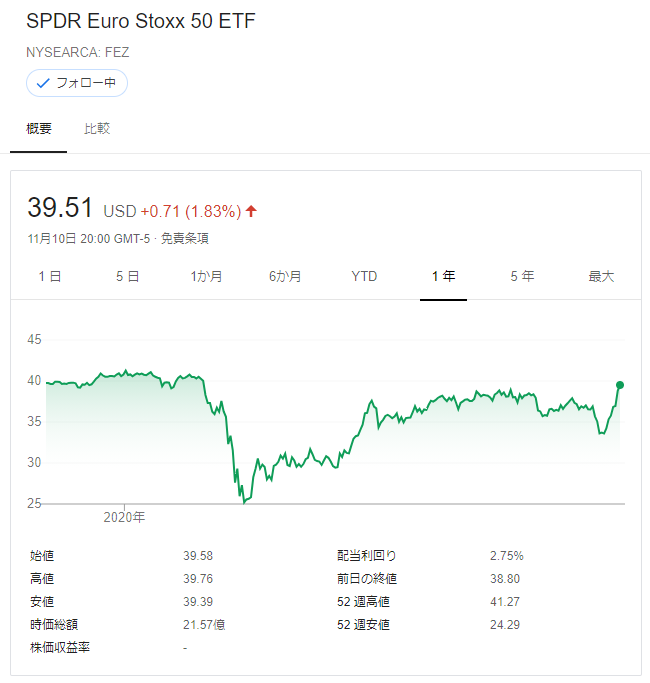The image size is (650, 683).
Task: Tap the フォロー中 follow button
Action: click(x=77, y=83)
